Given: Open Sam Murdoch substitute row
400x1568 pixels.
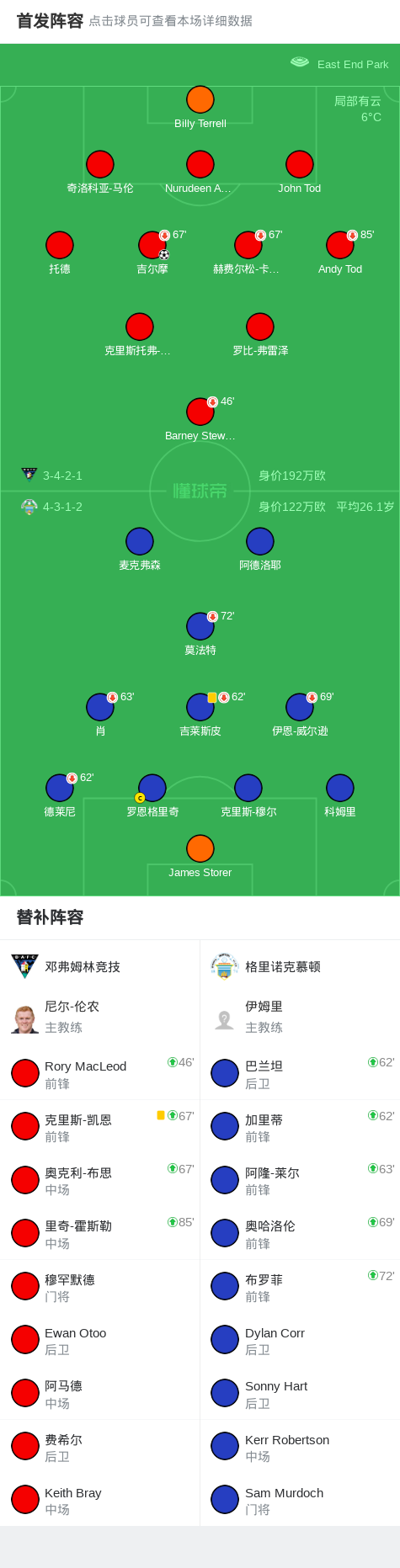Looking at the screenshot, I should (x=300, y=1500).
